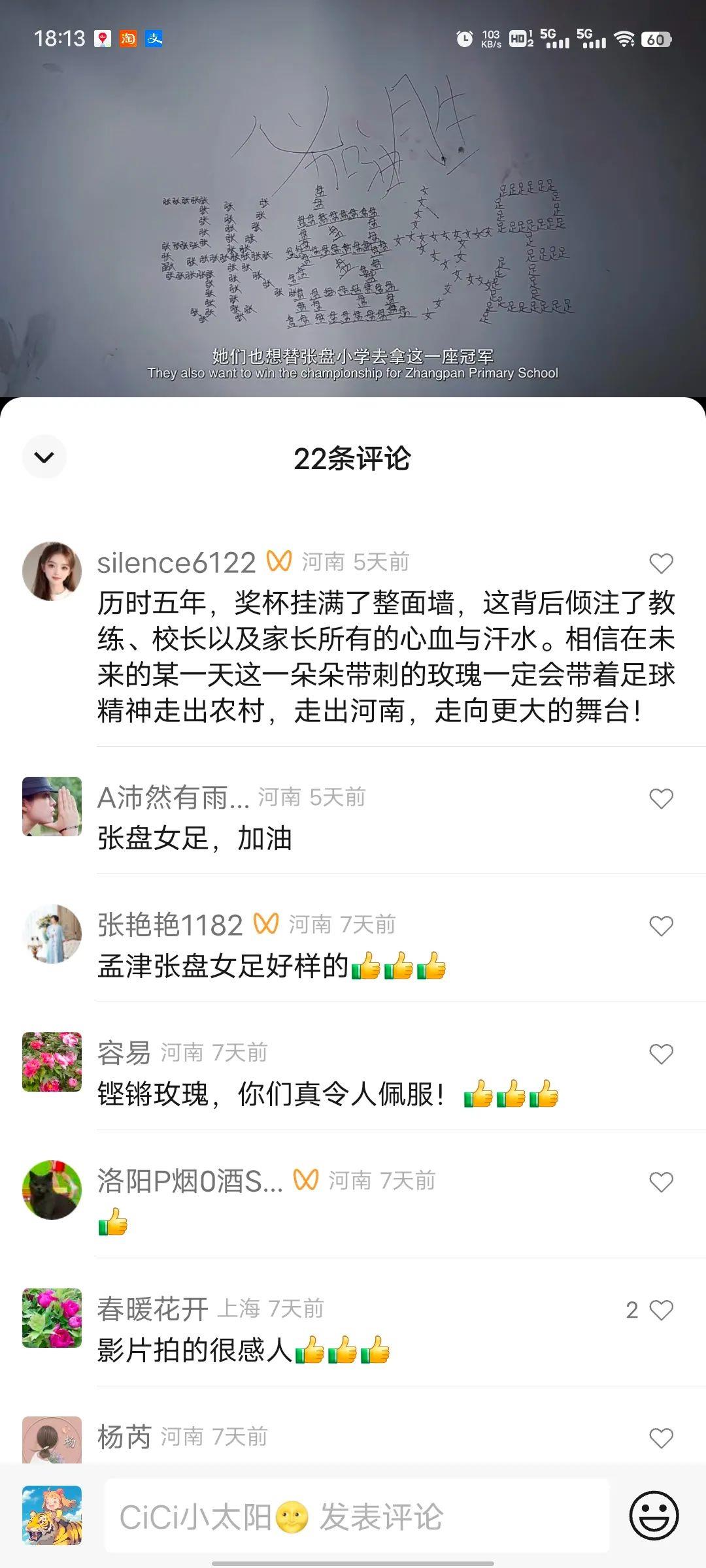Collapse the comments panel with the chevron
The height and width of the screenshot is (1568, 706).
(x=44, y=457)
